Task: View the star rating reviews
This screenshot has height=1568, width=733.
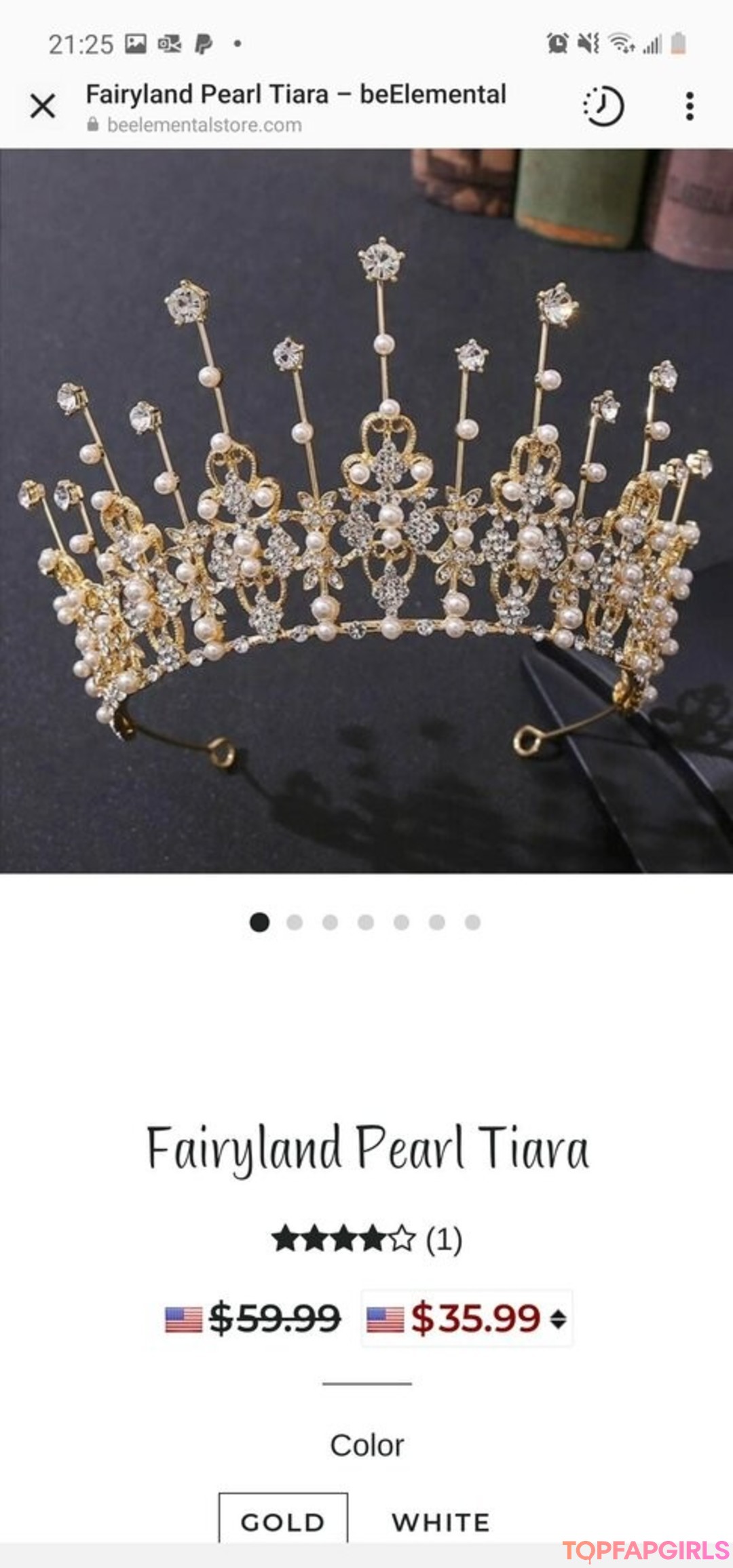Action: pyautogui.click(x=366, y=1239)
